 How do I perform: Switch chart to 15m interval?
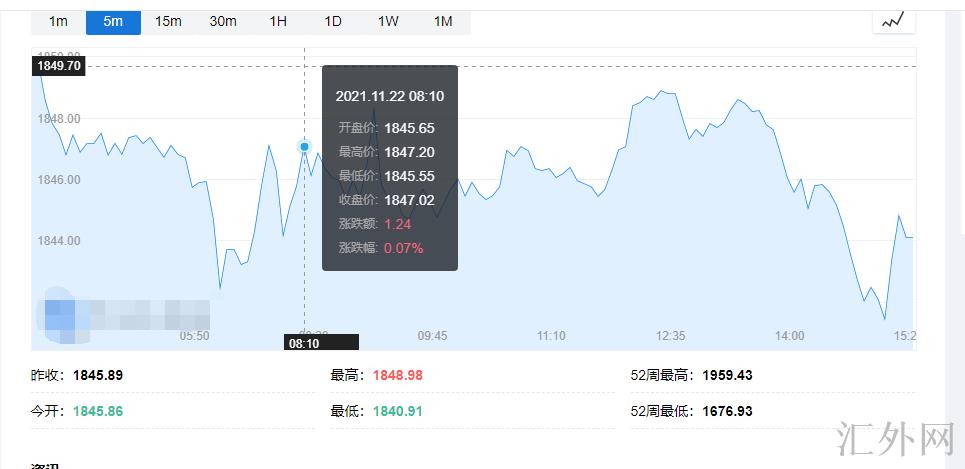(x=168, y=21)
